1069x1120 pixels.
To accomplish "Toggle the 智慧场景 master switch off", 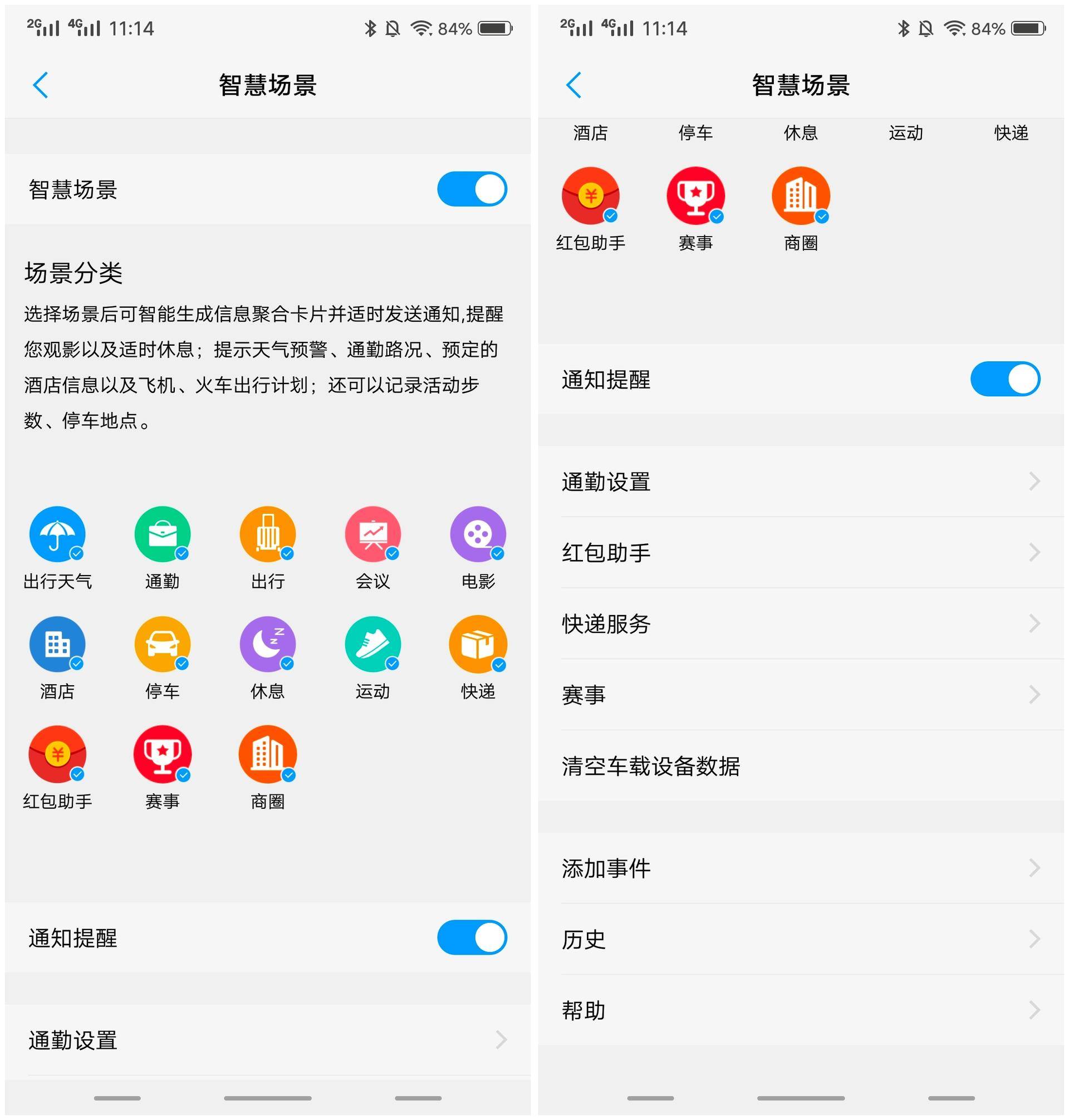I will [472, 189].
